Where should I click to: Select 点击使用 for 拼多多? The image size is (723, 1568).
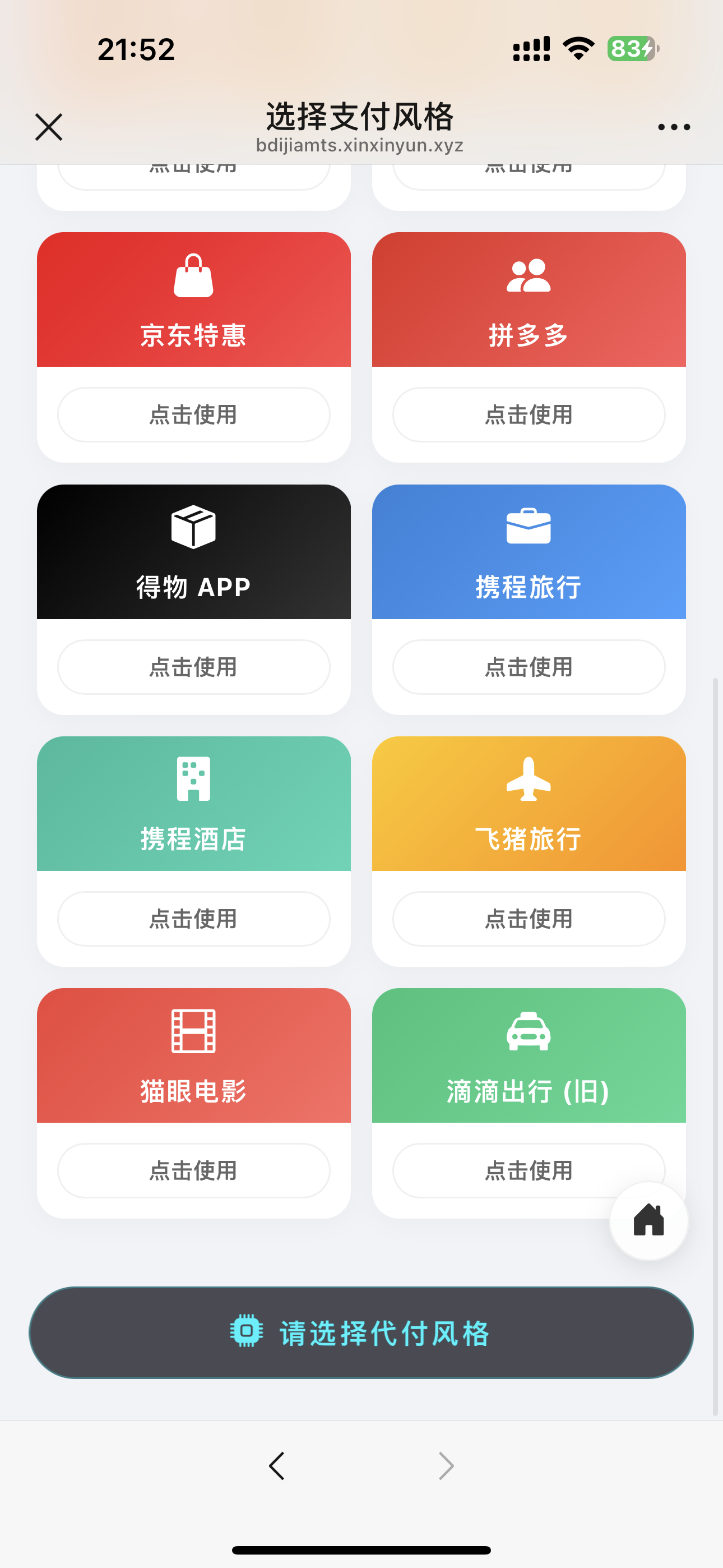coord(529,414)
